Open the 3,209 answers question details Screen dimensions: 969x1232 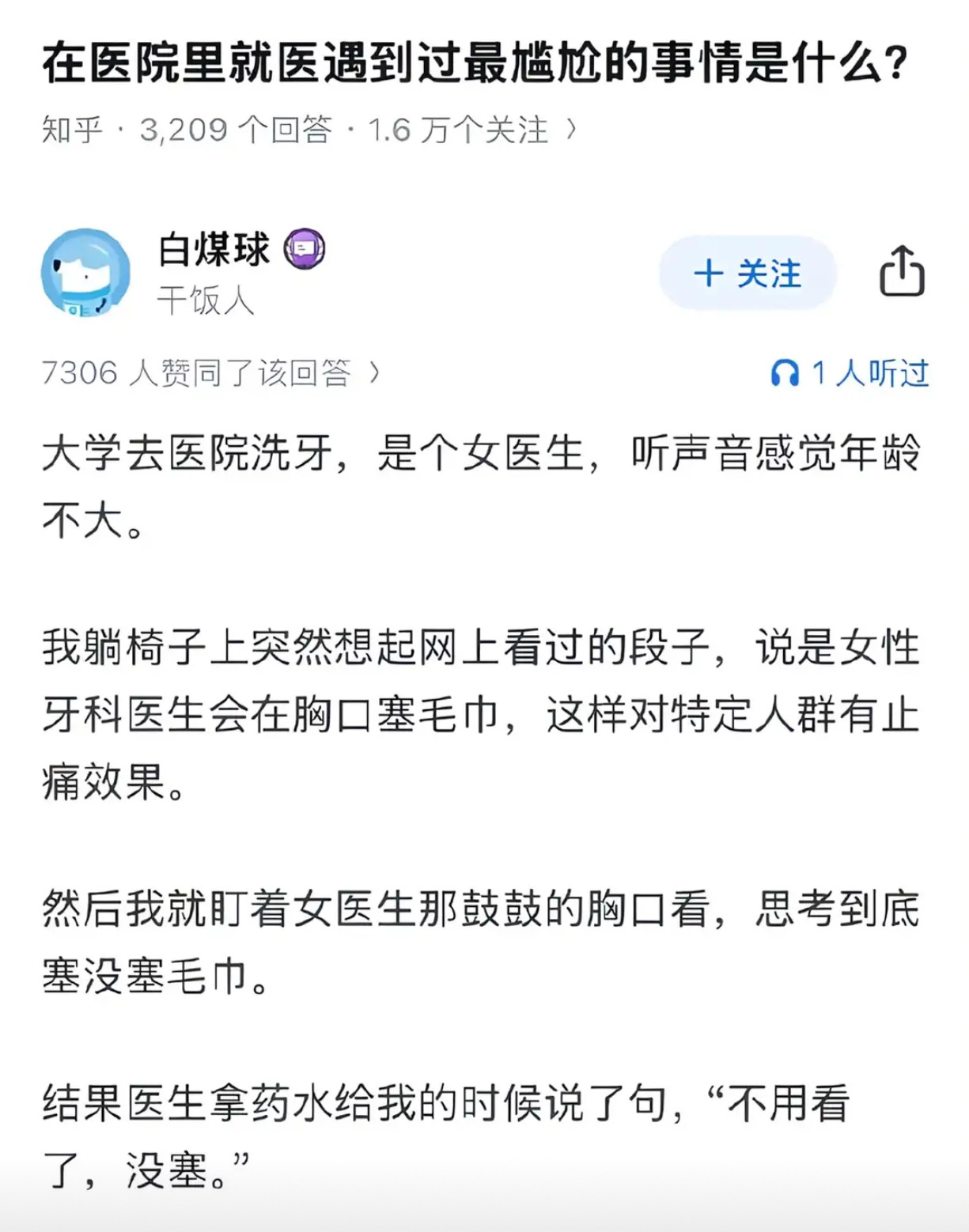[309, 130]
